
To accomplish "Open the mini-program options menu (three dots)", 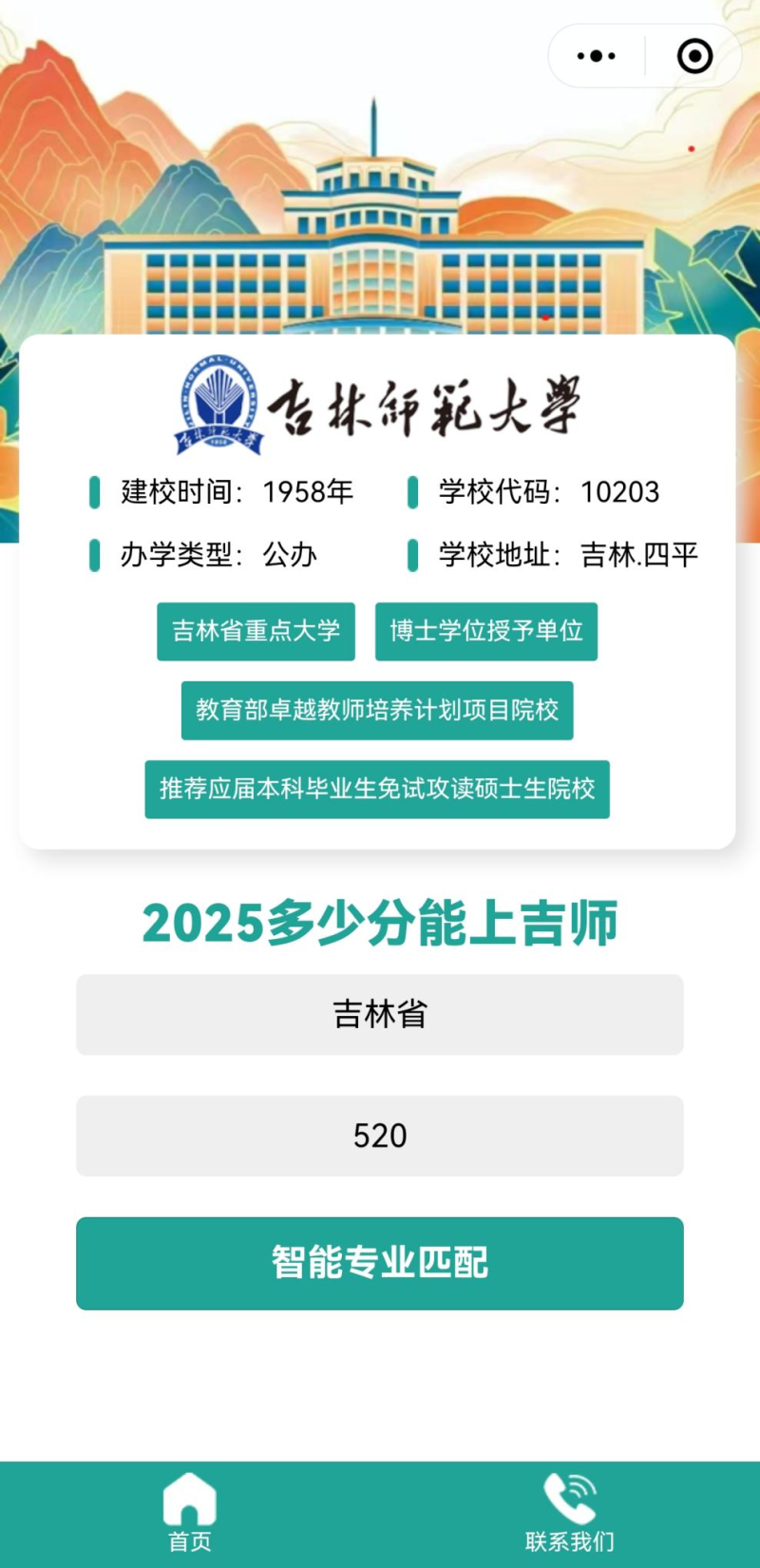I will pos(595,55).
